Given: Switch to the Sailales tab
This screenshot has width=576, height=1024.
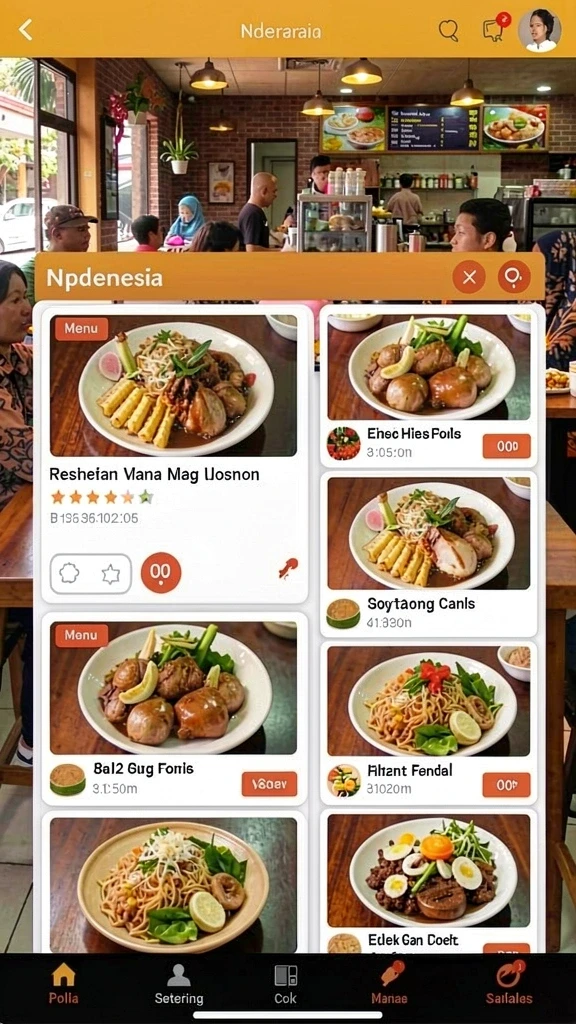Looking at the screenshot, I should (509, 984).
